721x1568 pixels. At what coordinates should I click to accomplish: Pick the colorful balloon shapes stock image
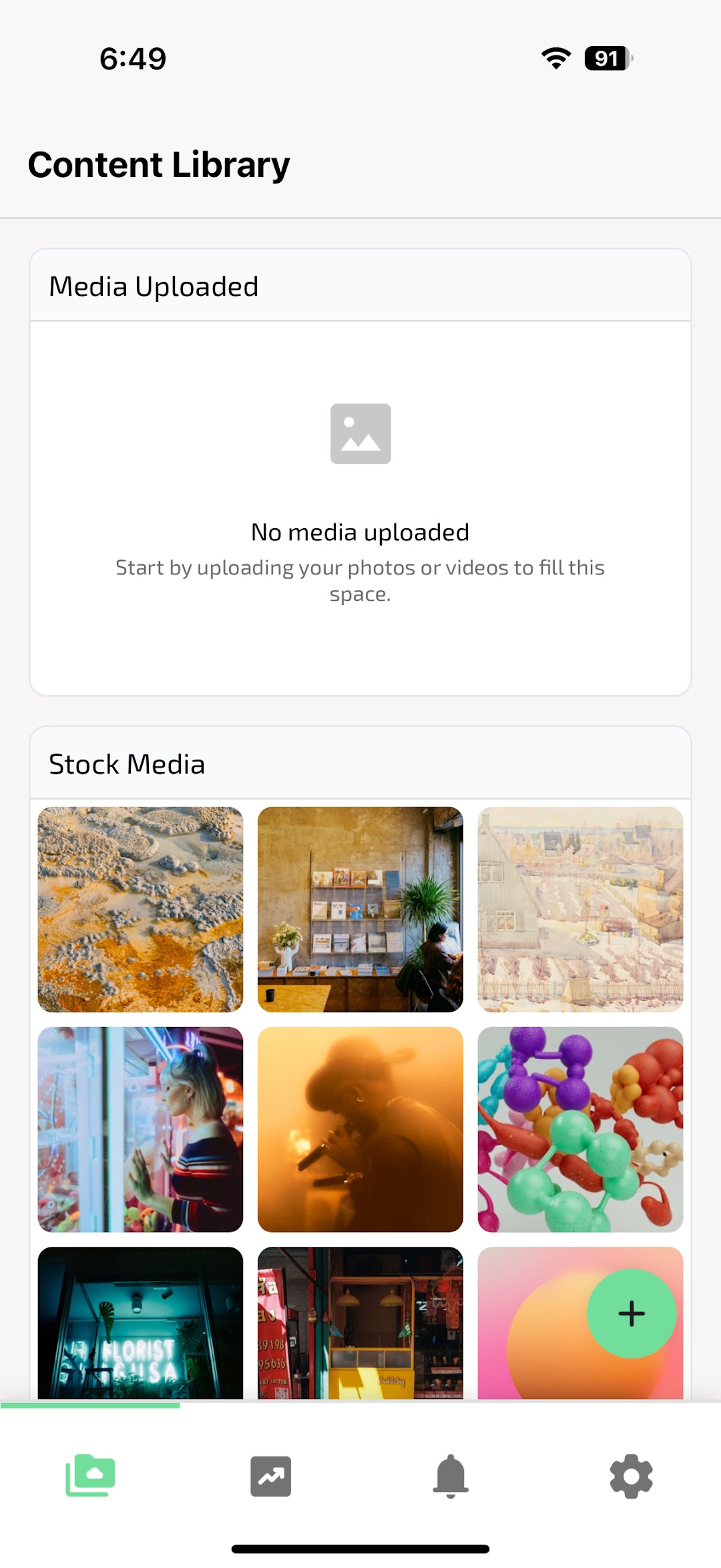580,1129
